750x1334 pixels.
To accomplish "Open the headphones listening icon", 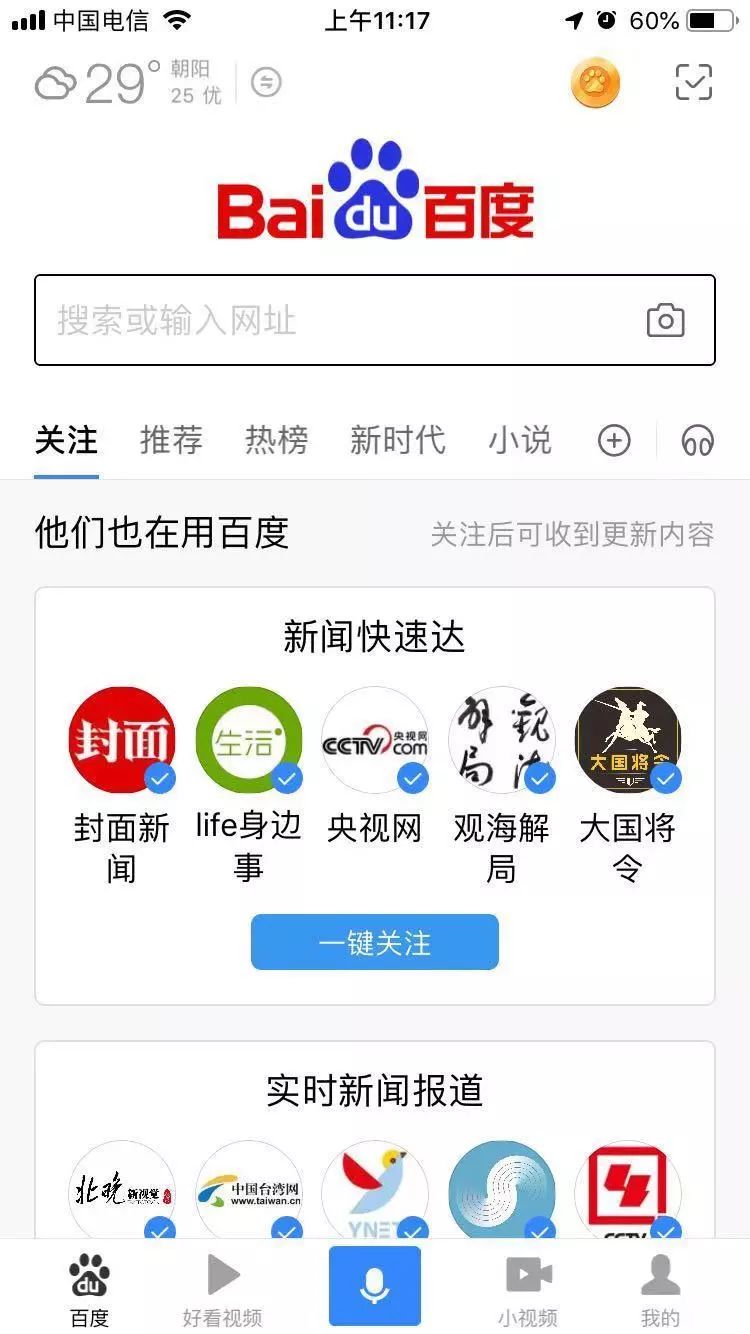I will coord(697,440).
